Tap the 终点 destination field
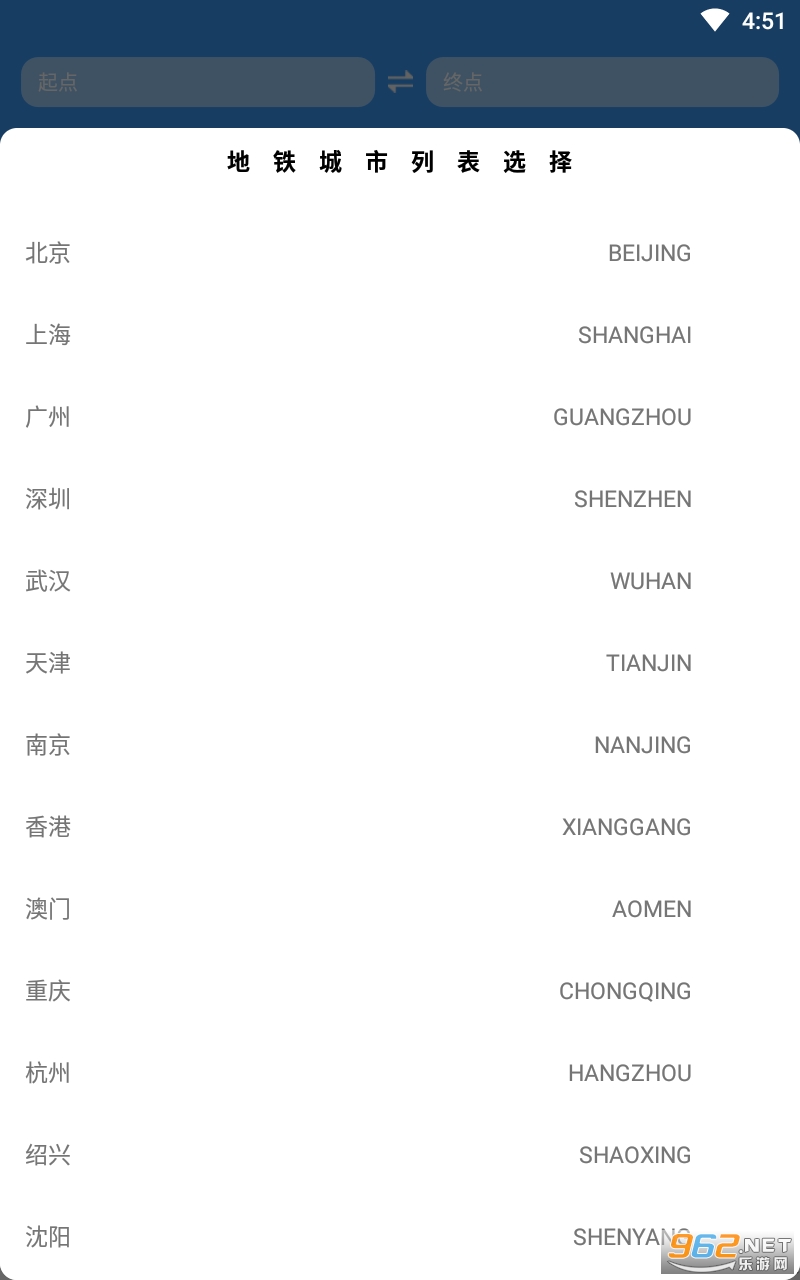Image resolution: width=800 pixels, height=1280 pixels. pos(602,82)
